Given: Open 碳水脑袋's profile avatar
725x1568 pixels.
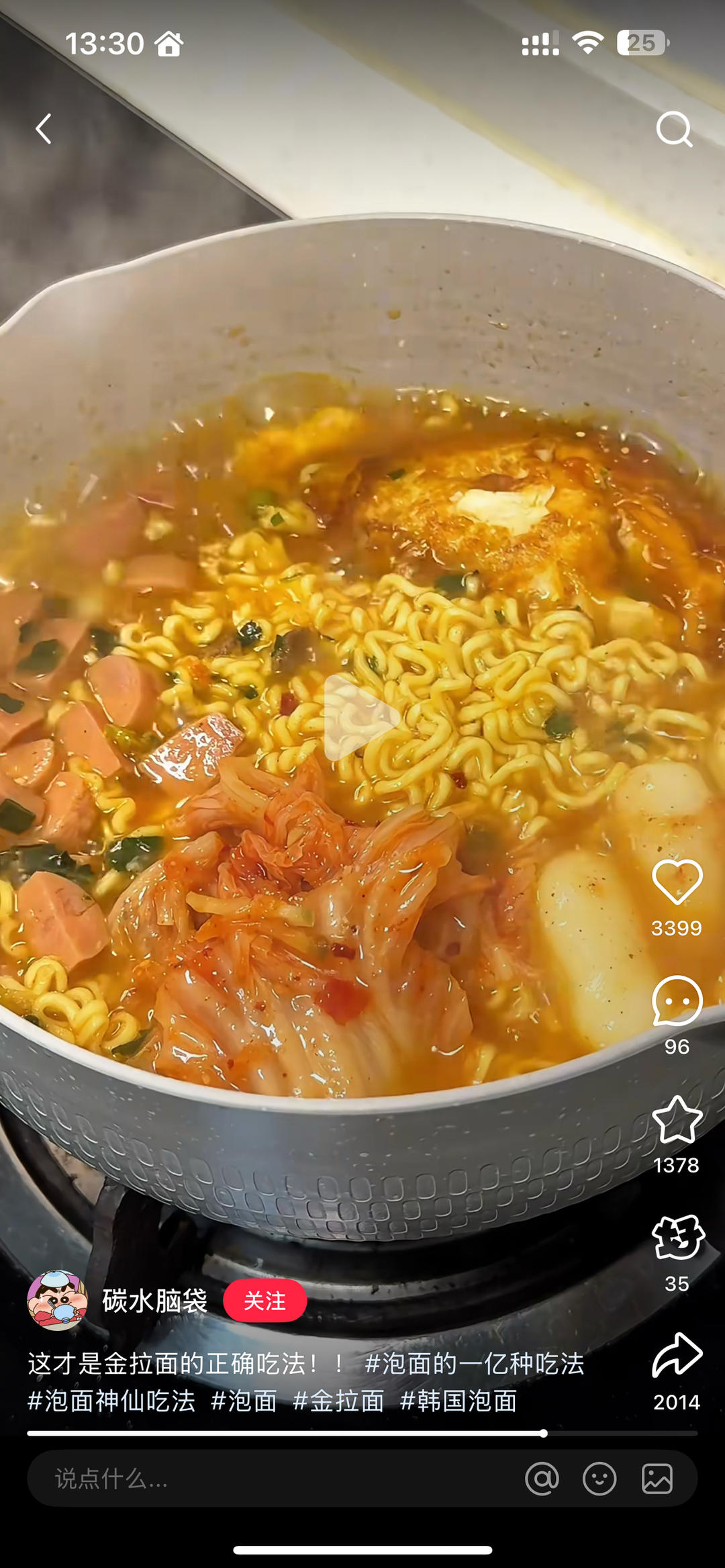Looking at the screenshot, I should [57, 1301].
